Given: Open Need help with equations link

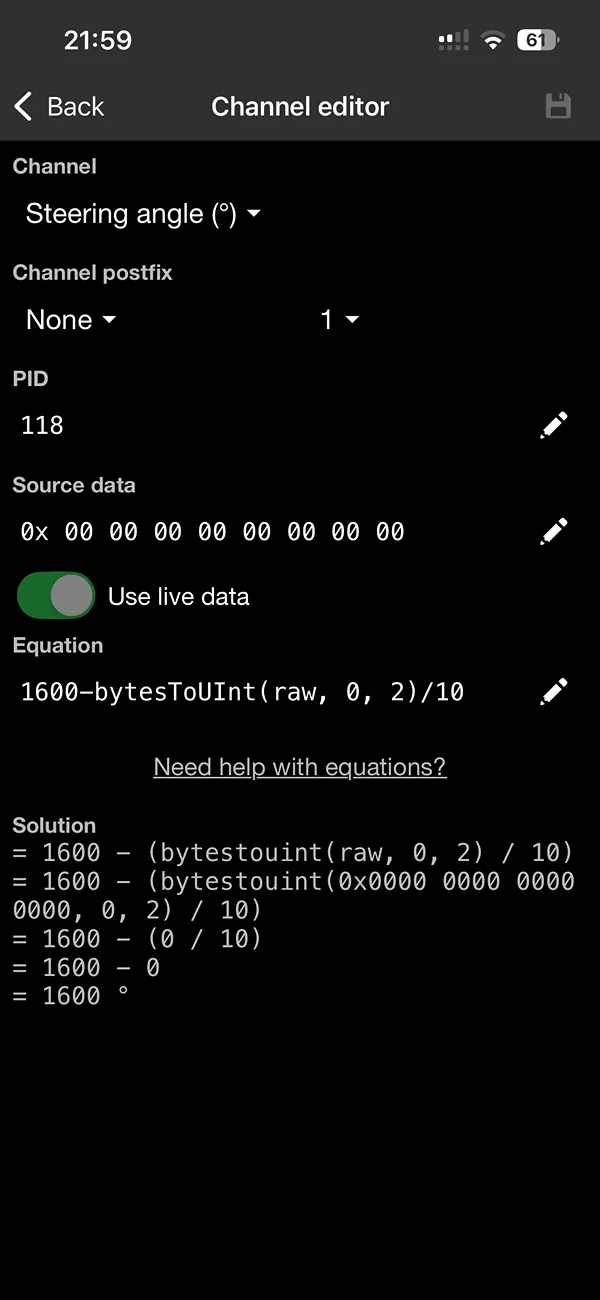Looking at the screenshot, I should tap(300, 767).
